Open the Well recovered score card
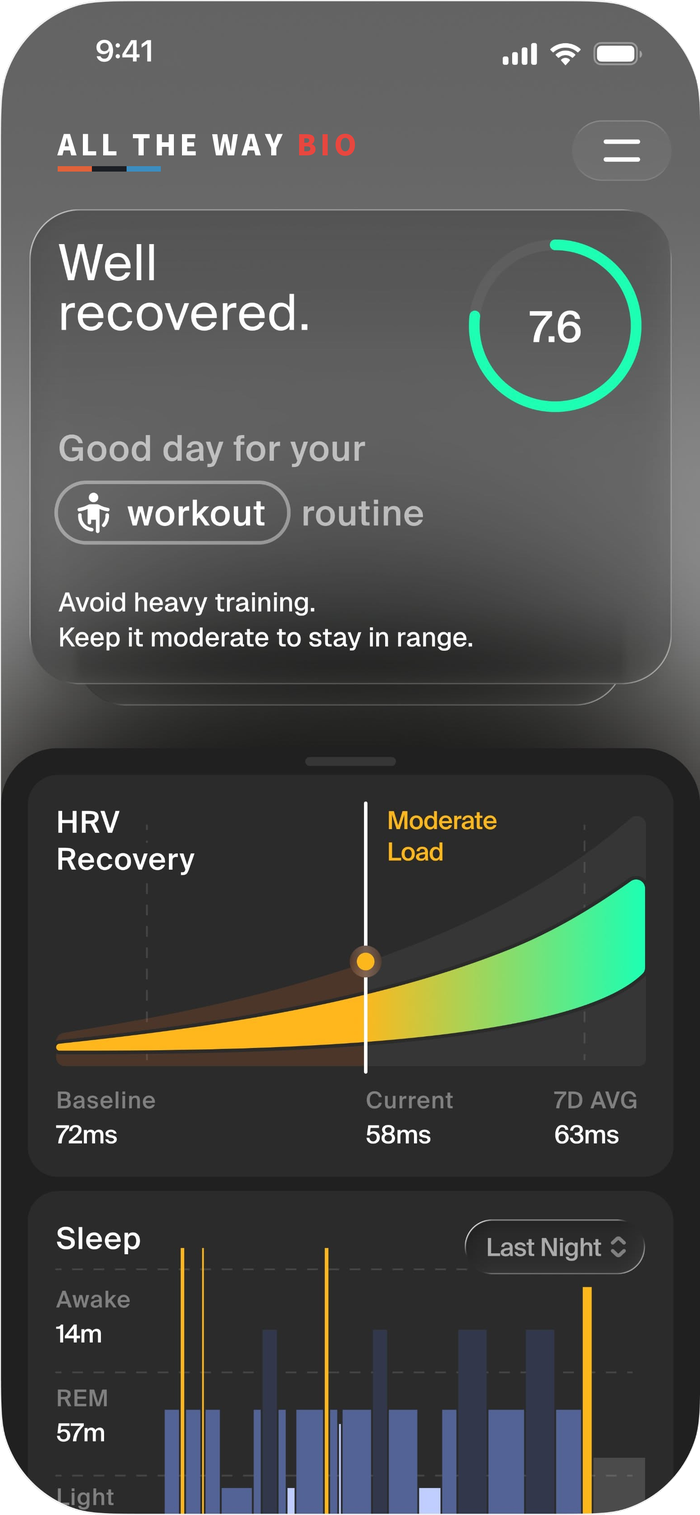 pyautogui.click(x=350, y=446)
